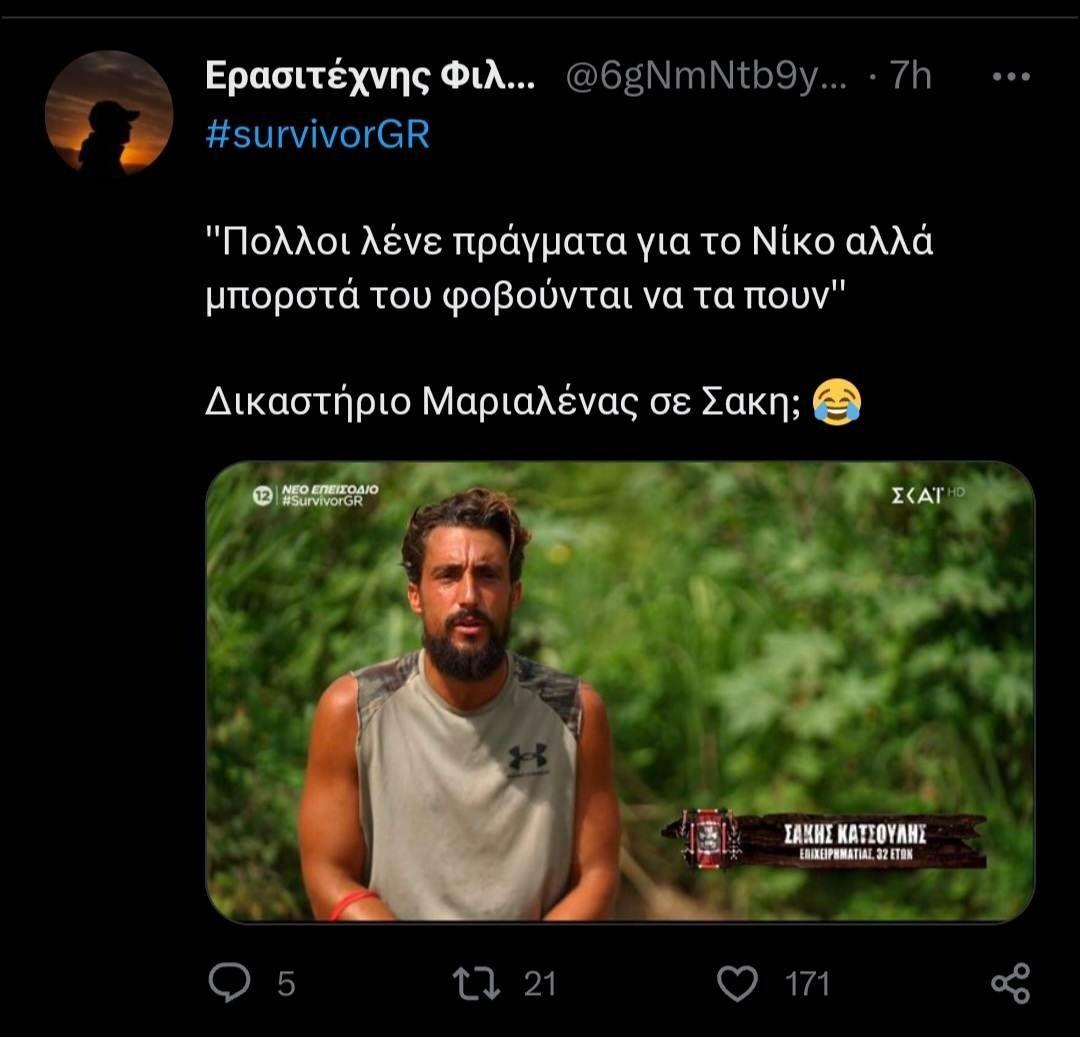Image resolution: width=1080 pixels, height=1037 pixels.
Task: Open the #survivorGR hashtag
Action: tap(317, 133)
